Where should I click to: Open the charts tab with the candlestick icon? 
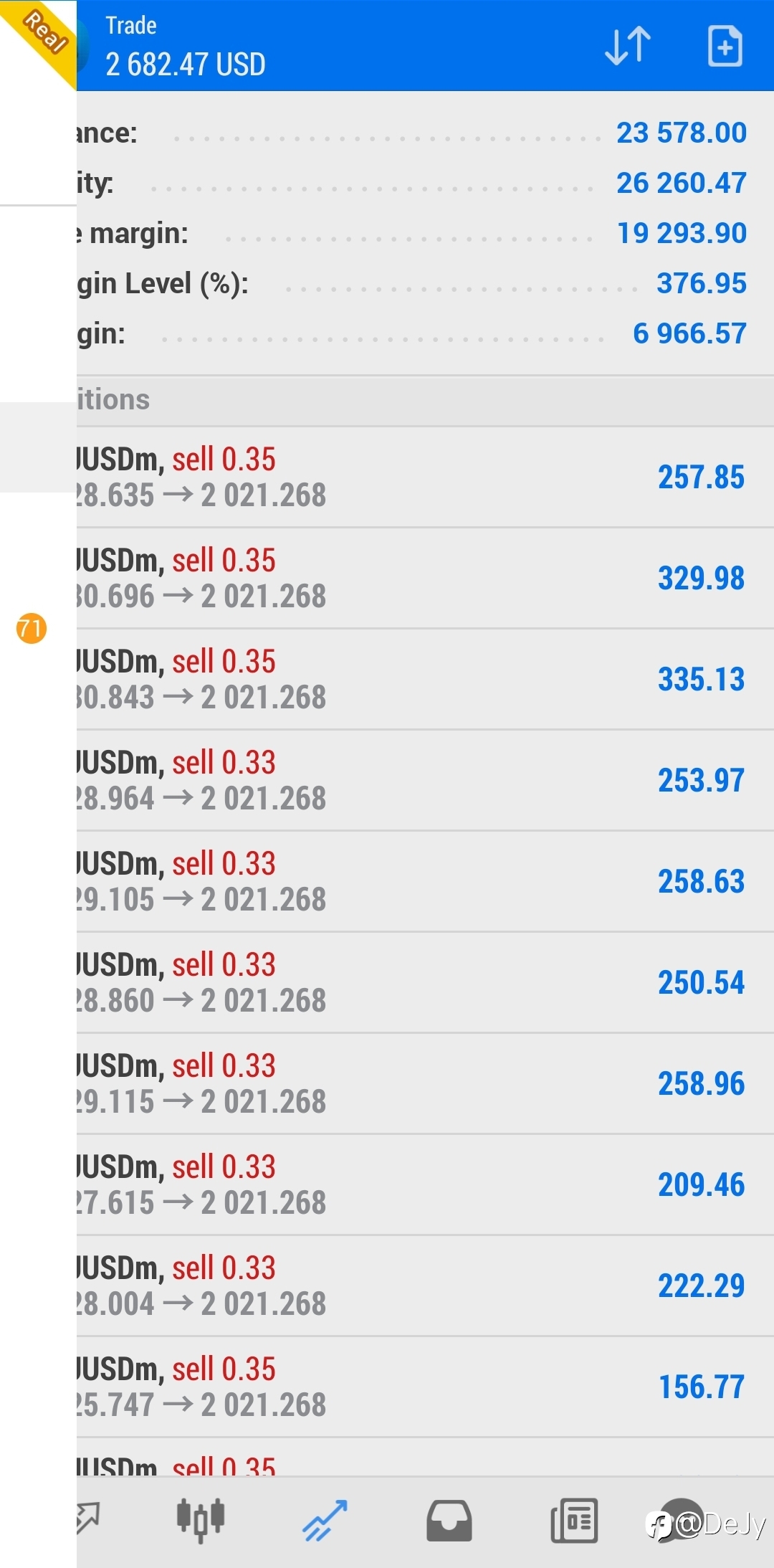tap(201, 1520)
